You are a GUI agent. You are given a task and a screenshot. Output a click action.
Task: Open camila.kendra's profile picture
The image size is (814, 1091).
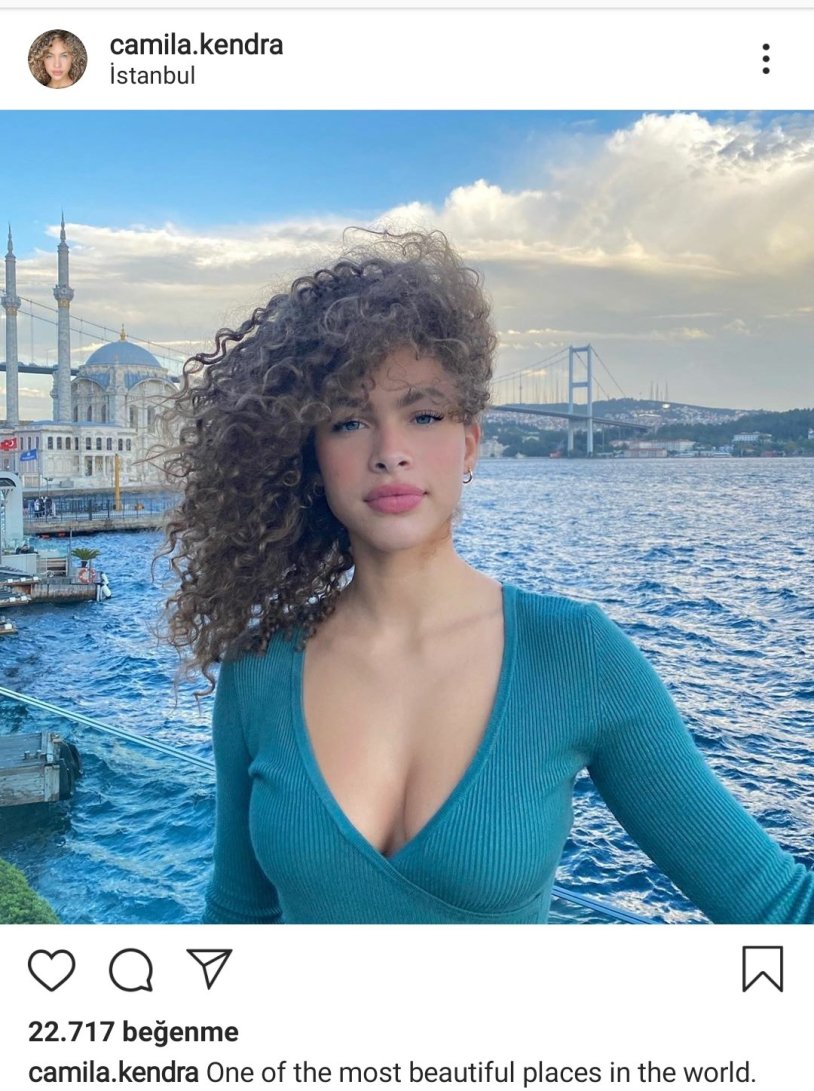(x=57, y=59)
